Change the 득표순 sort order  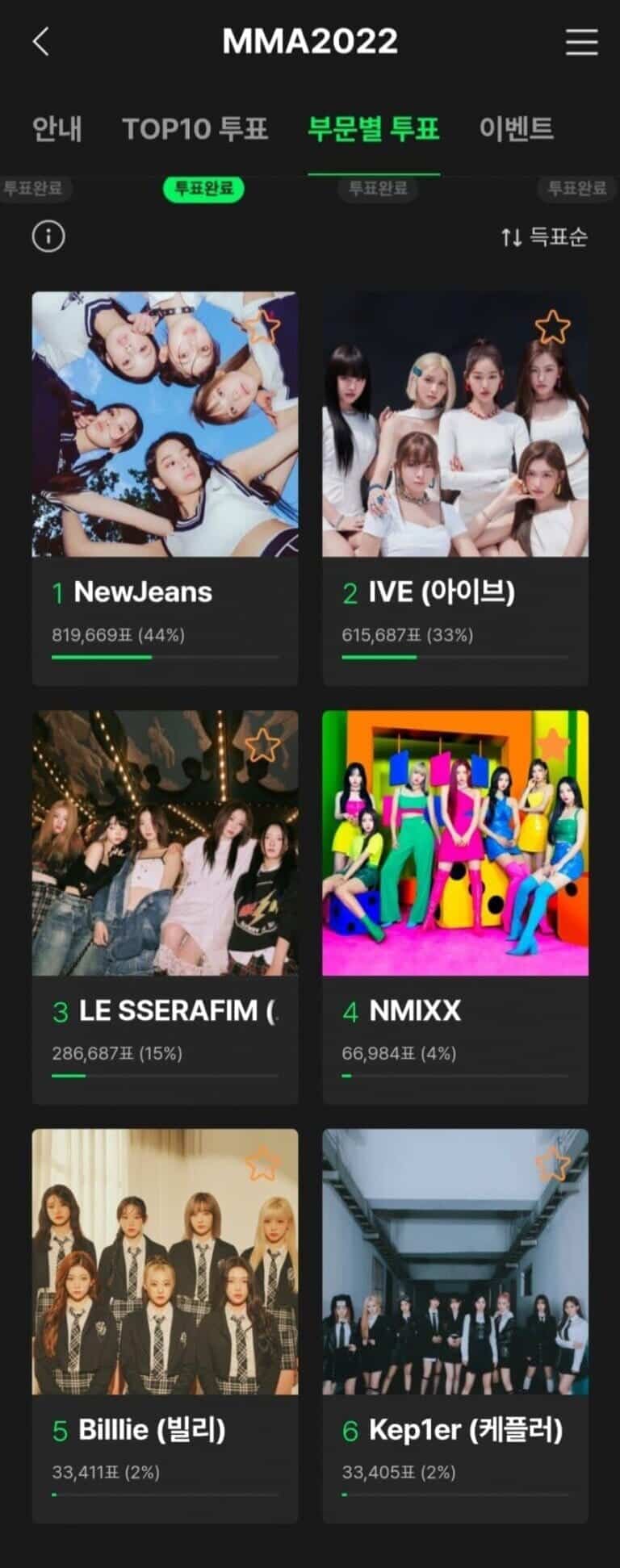pyautogui.click(x=544, y=237)
